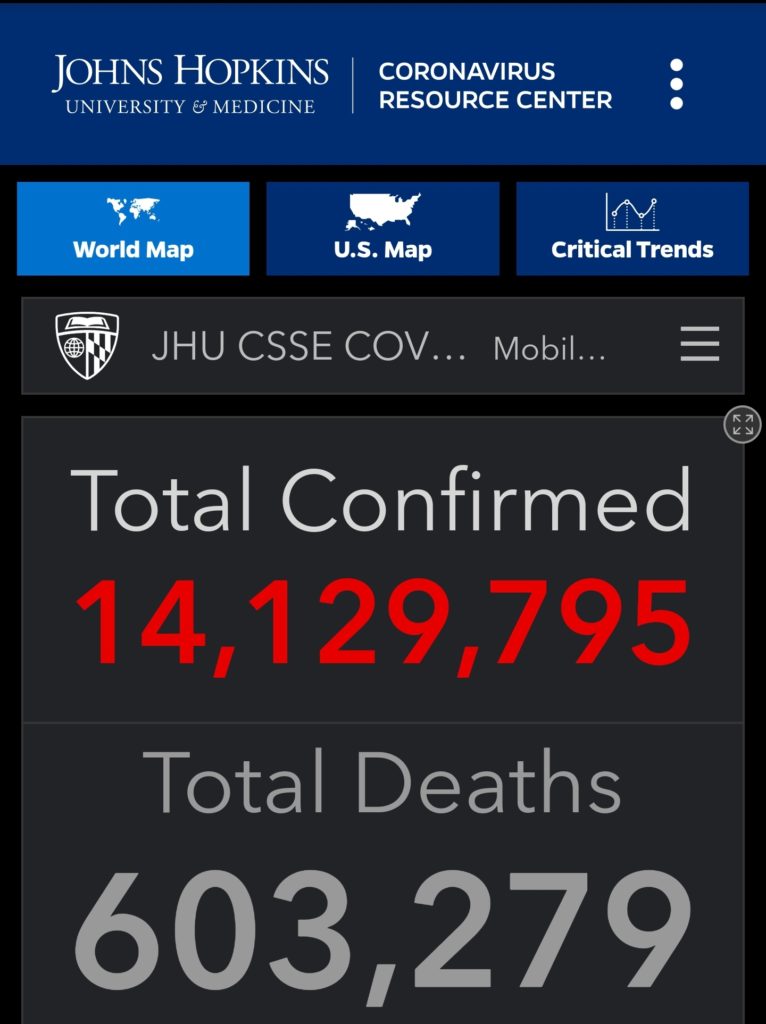
Task: Open the Critical Trends section
Action: 632,229
